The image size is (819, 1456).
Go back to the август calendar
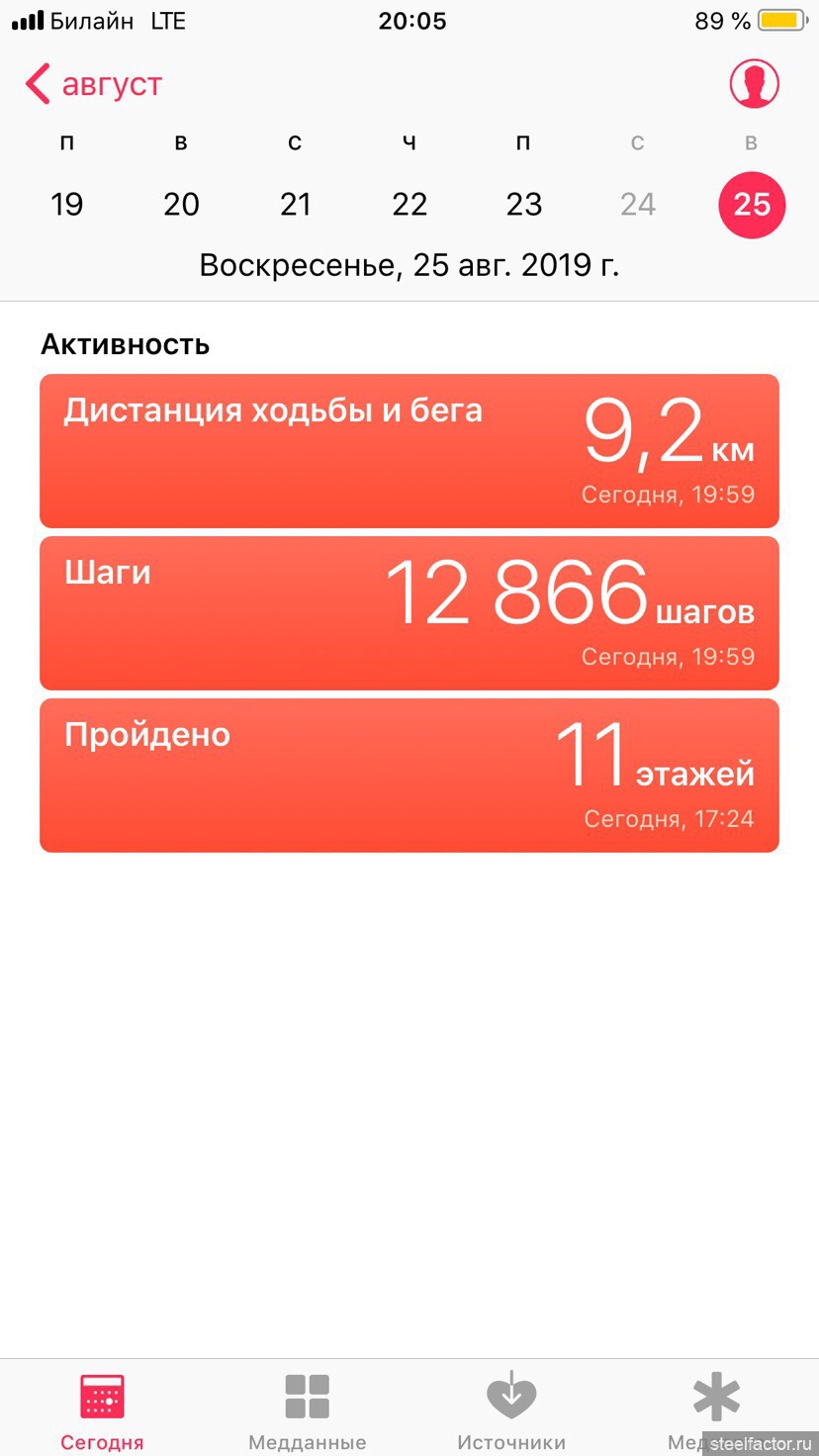click(95, 84)
